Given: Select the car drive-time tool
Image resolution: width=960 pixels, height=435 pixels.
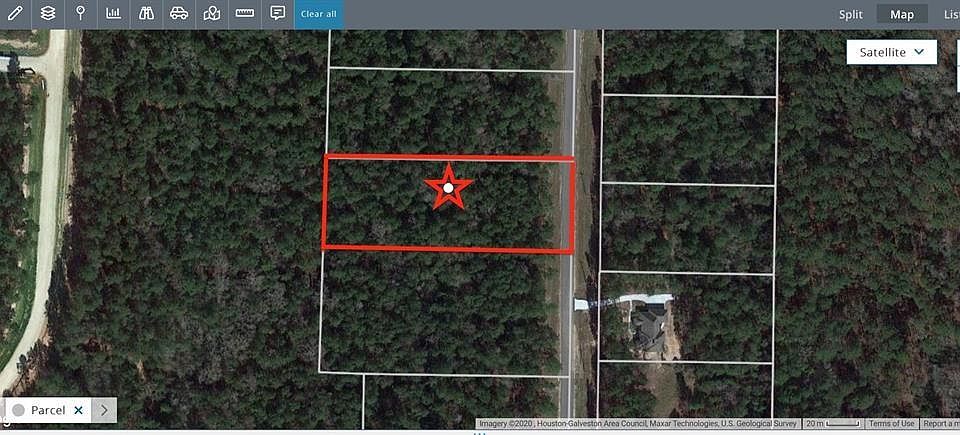Looking at the screenshot, I should click(179, 14).
